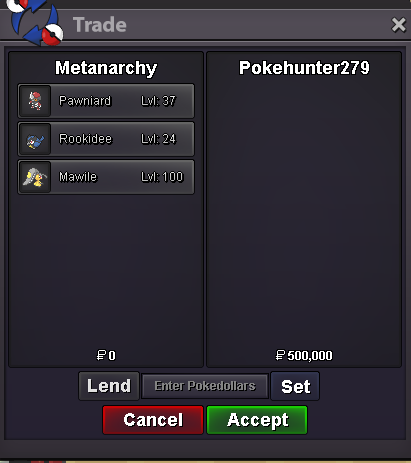Tap Set to confirm the Pokedollars amount
Image resolution: width=411 pixels, height=463 pixels.
(x=295, y=386)
